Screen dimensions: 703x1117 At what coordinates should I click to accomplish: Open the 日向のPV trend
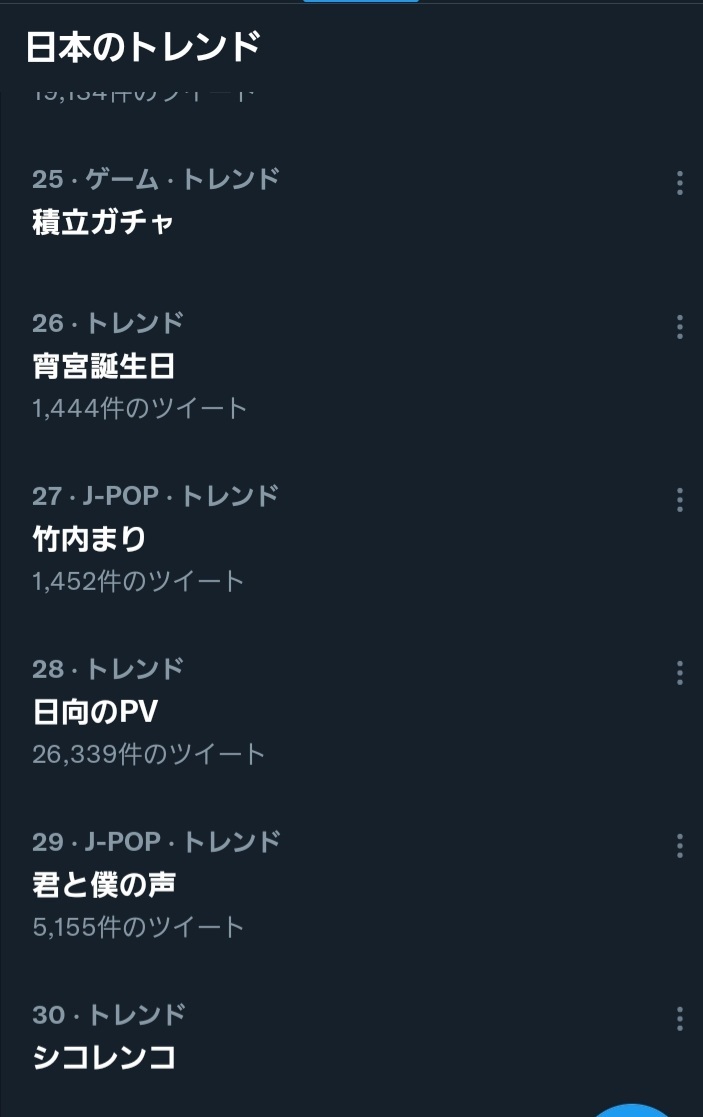tap(95, 712)
